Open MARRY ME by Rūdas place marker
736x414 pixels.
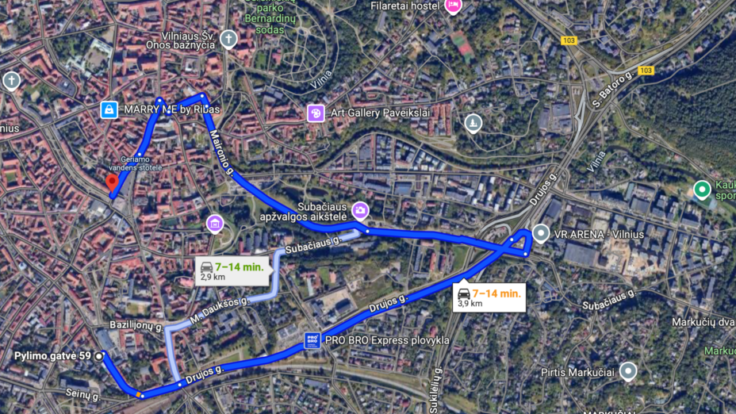coord(108,108)
